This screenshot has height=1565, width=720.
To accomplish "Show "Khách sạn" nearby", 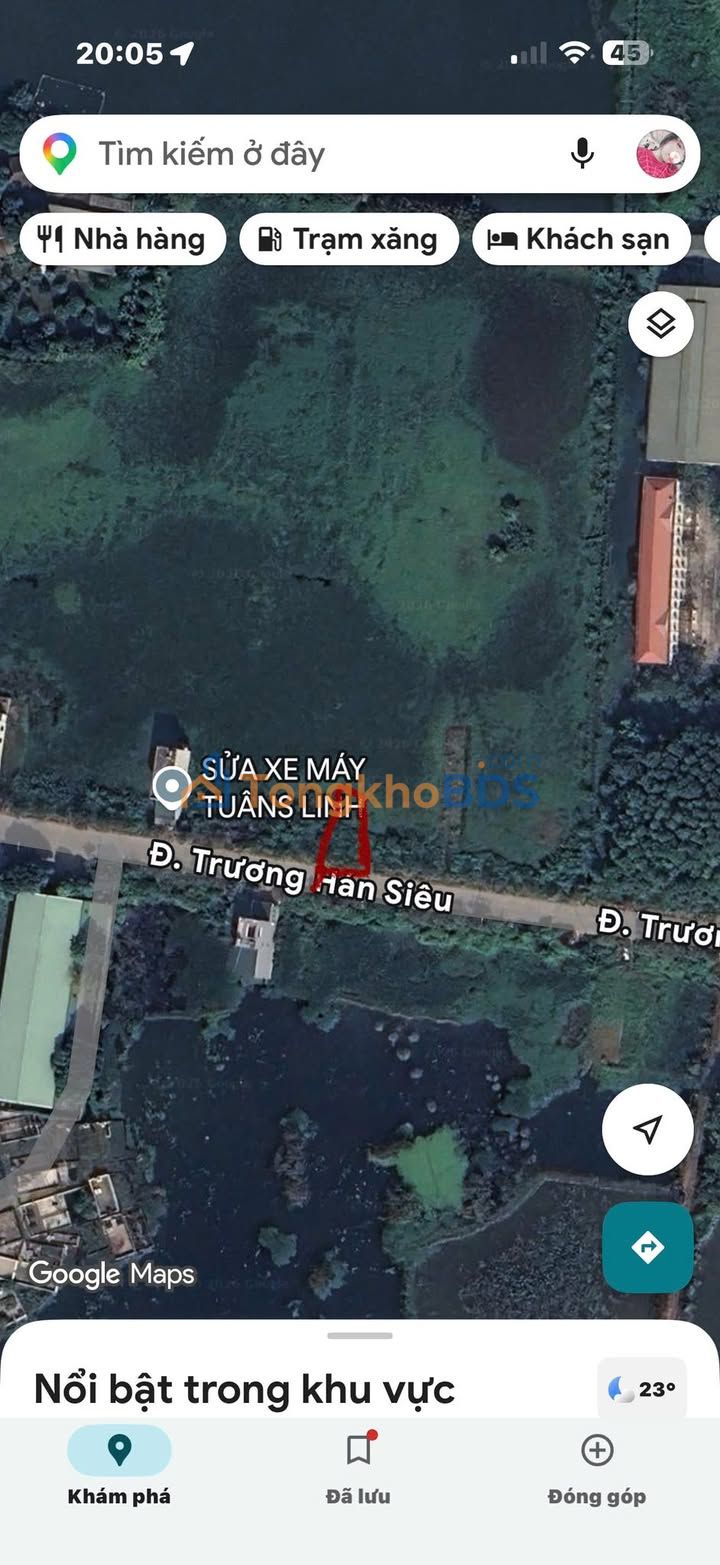I will pos(581,240).
